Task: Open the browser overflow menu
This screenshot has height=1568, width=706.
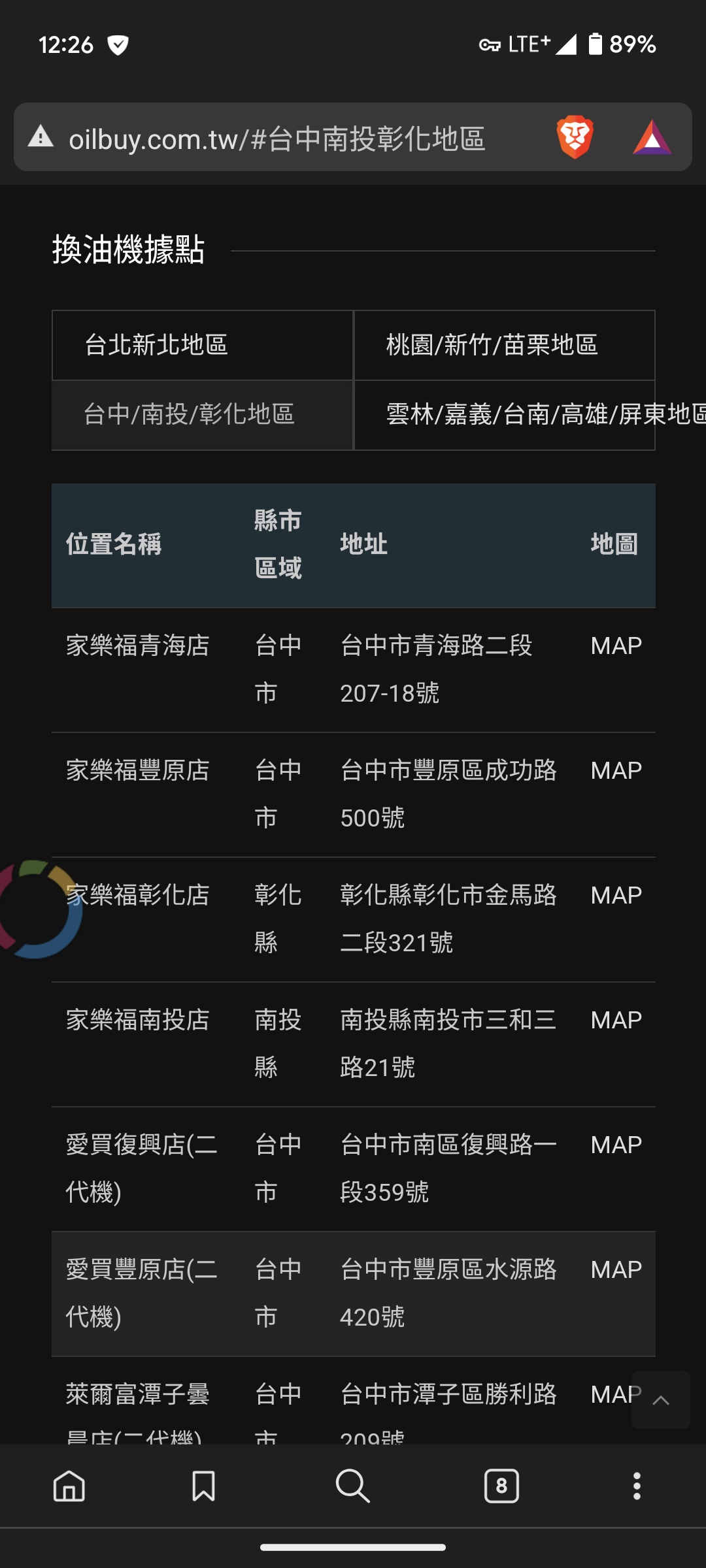Action: pos(637,1486)
